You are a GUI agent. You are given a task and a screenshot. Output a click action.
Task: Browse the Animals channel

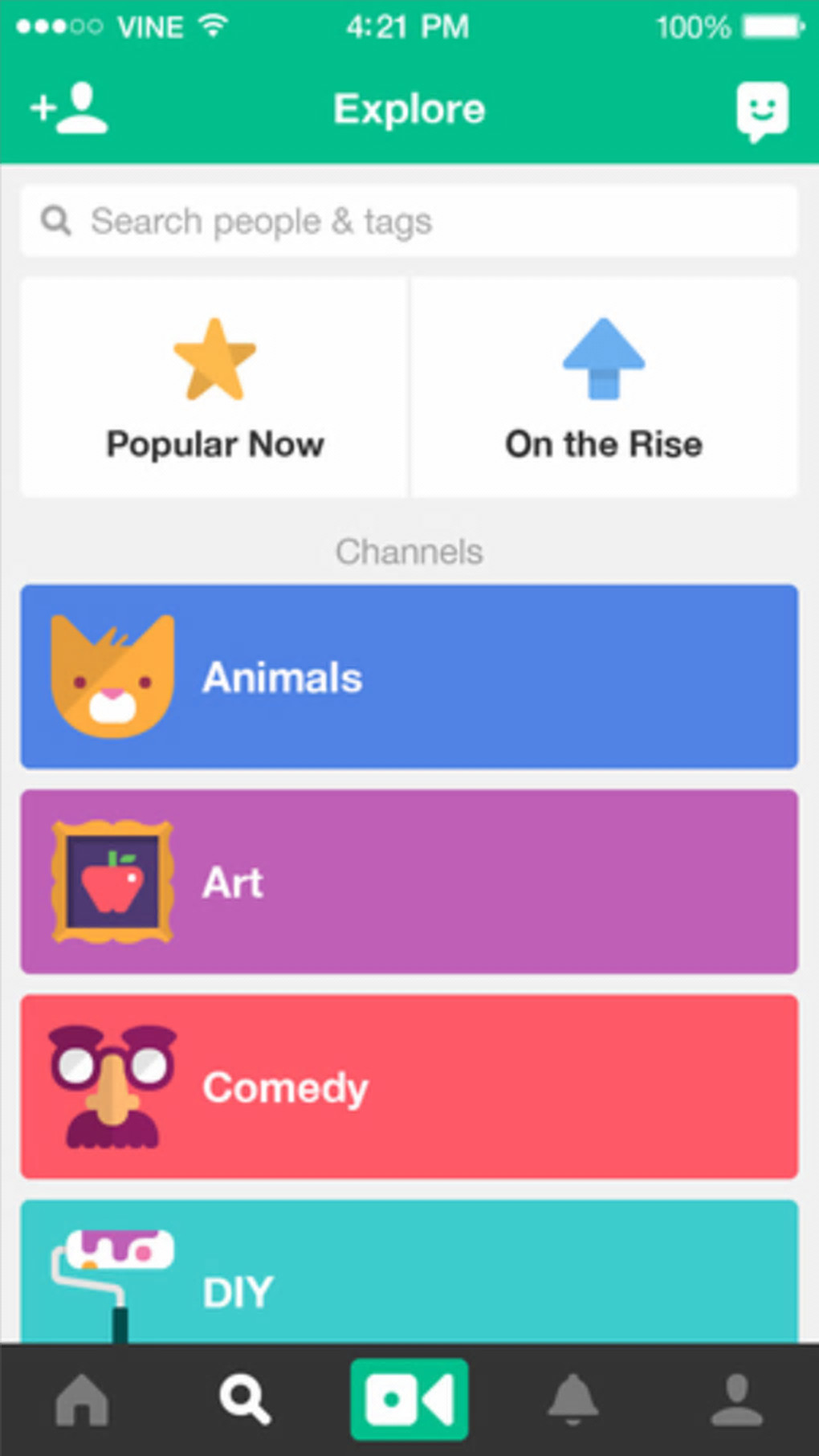[x=409, y=677]
